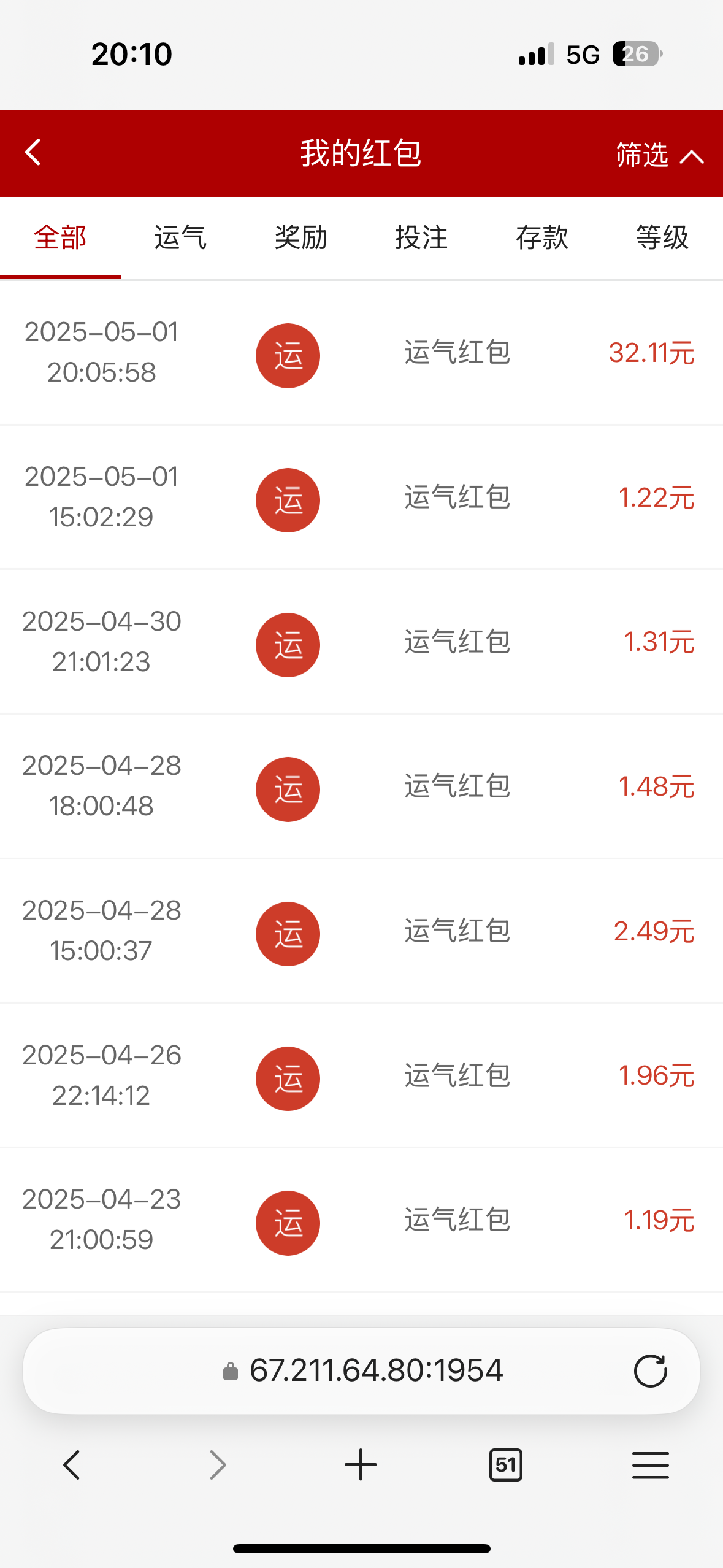Tap the browser address bar
Screen dimensions: 723x1568
click(362, 1370)
